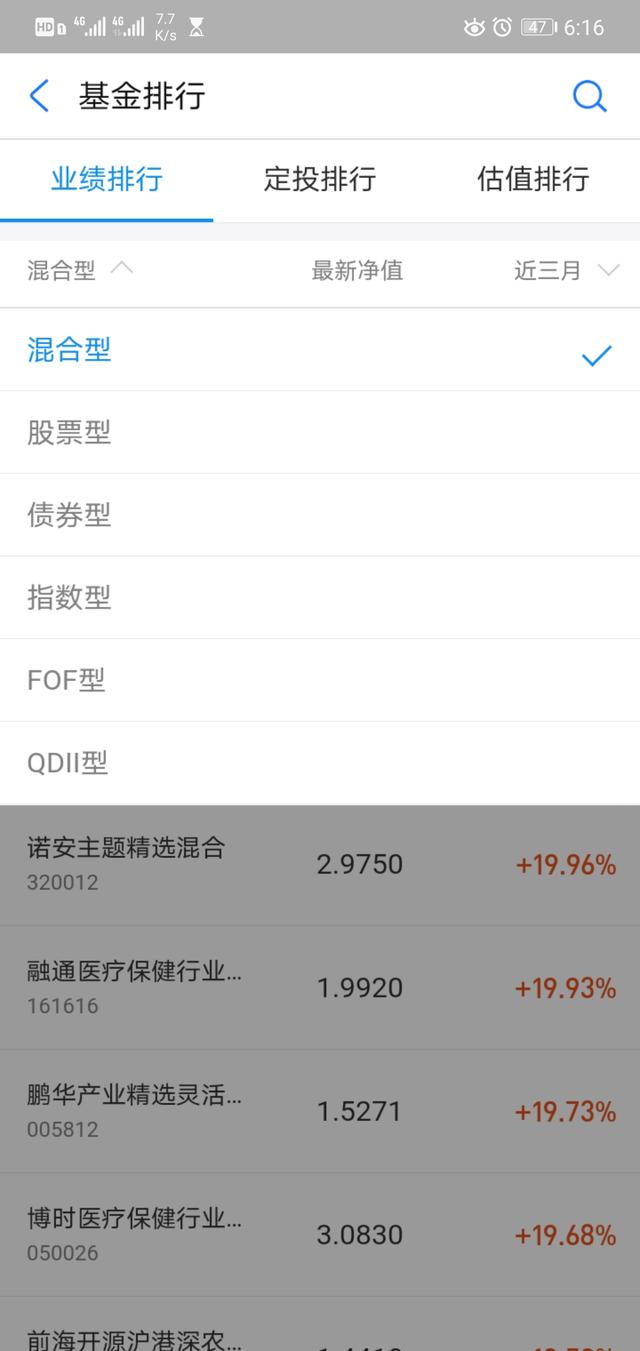Go back from 基金排行 page
The image size is (640, 1351).
pos(39,96)
